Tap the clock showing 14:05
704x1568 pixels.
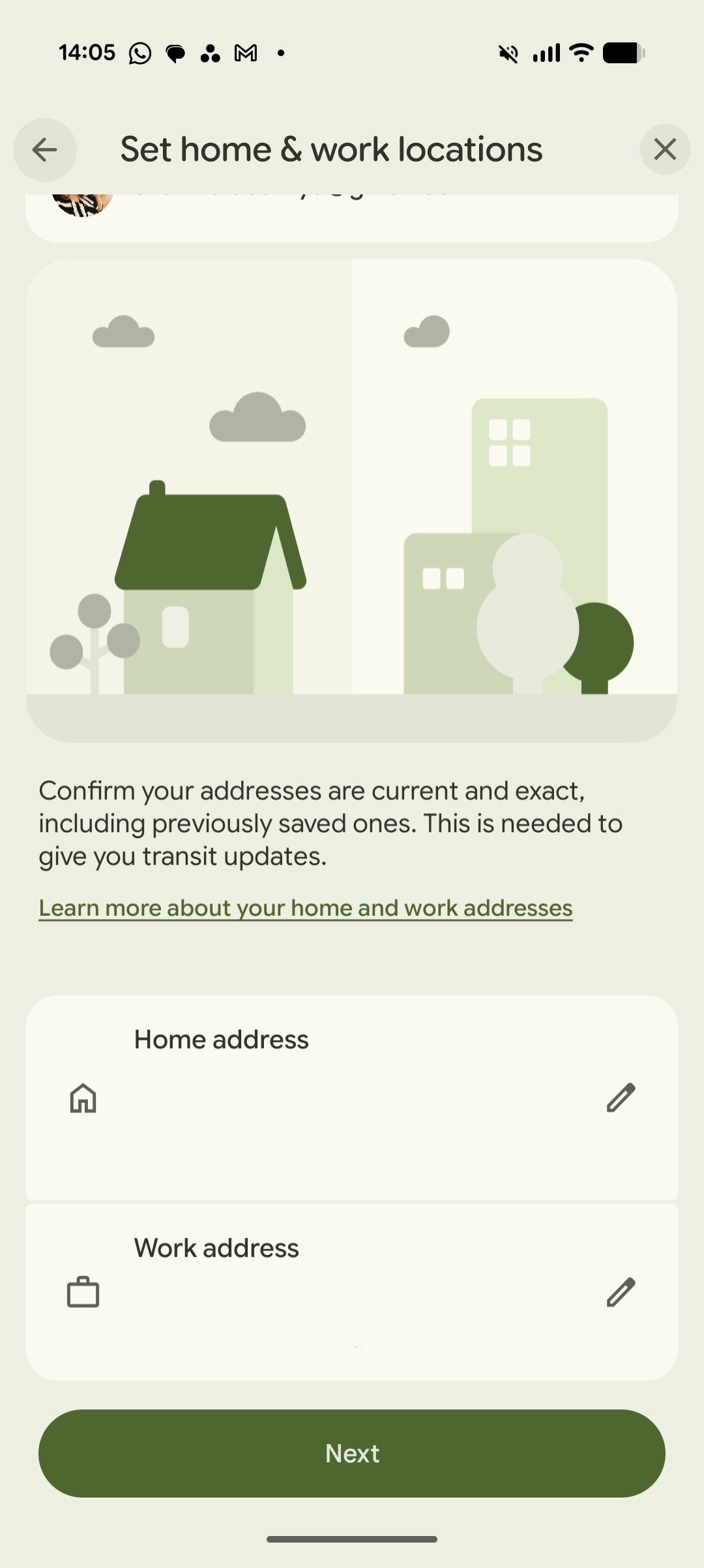click(x=89, y=52)
